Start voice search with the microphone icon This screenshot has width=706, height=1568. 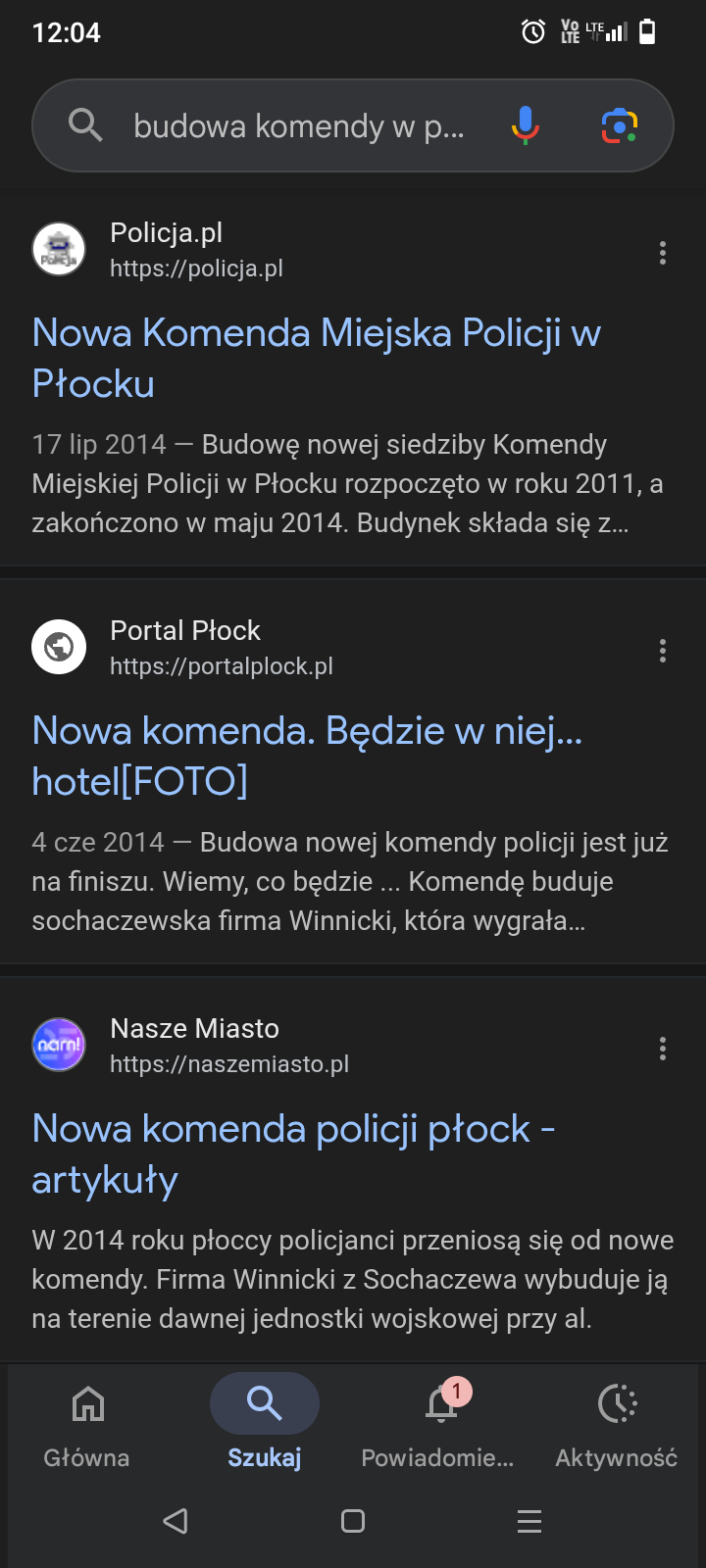[526, 125]
